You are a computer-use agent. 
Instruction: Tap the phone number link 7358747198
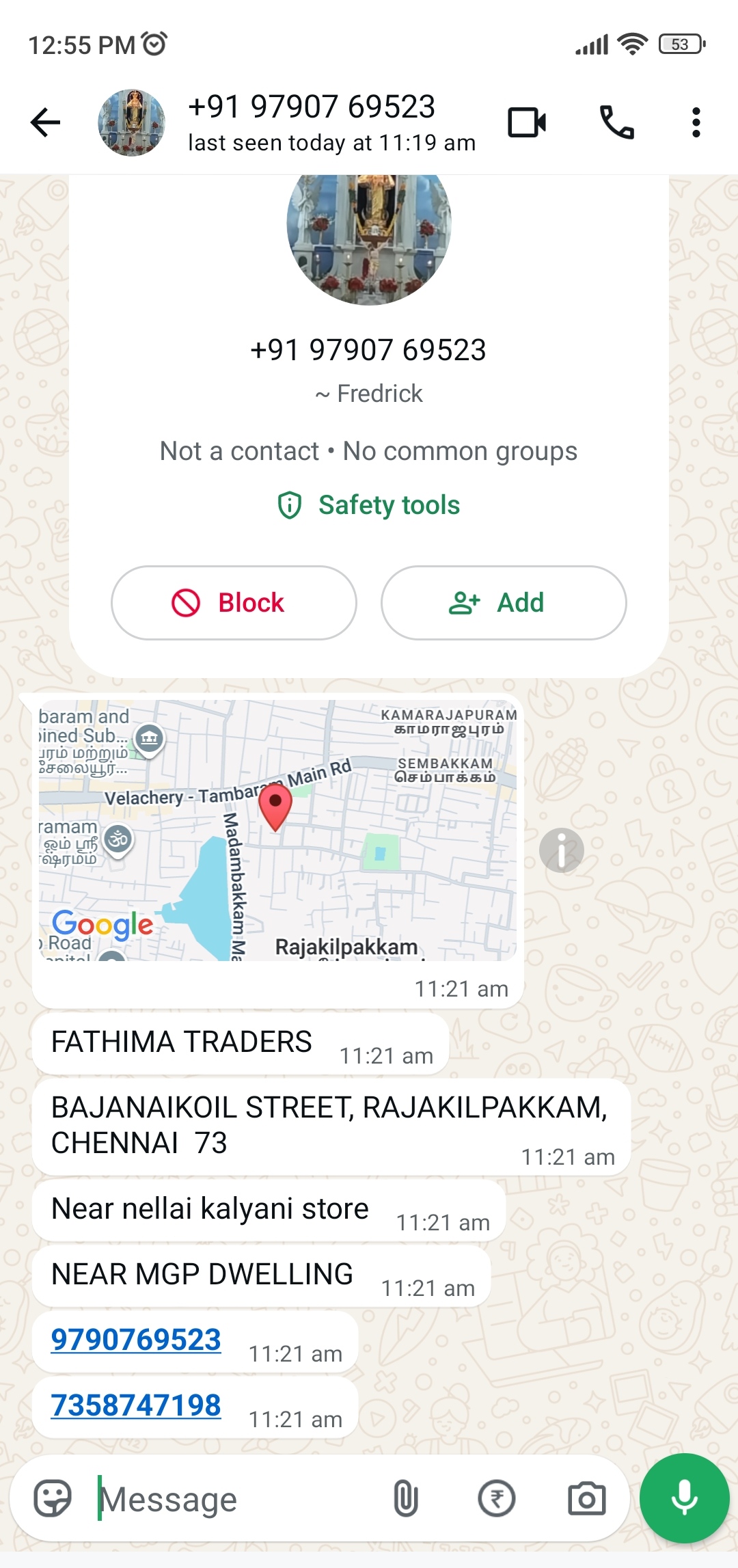tap(136, 1405)
